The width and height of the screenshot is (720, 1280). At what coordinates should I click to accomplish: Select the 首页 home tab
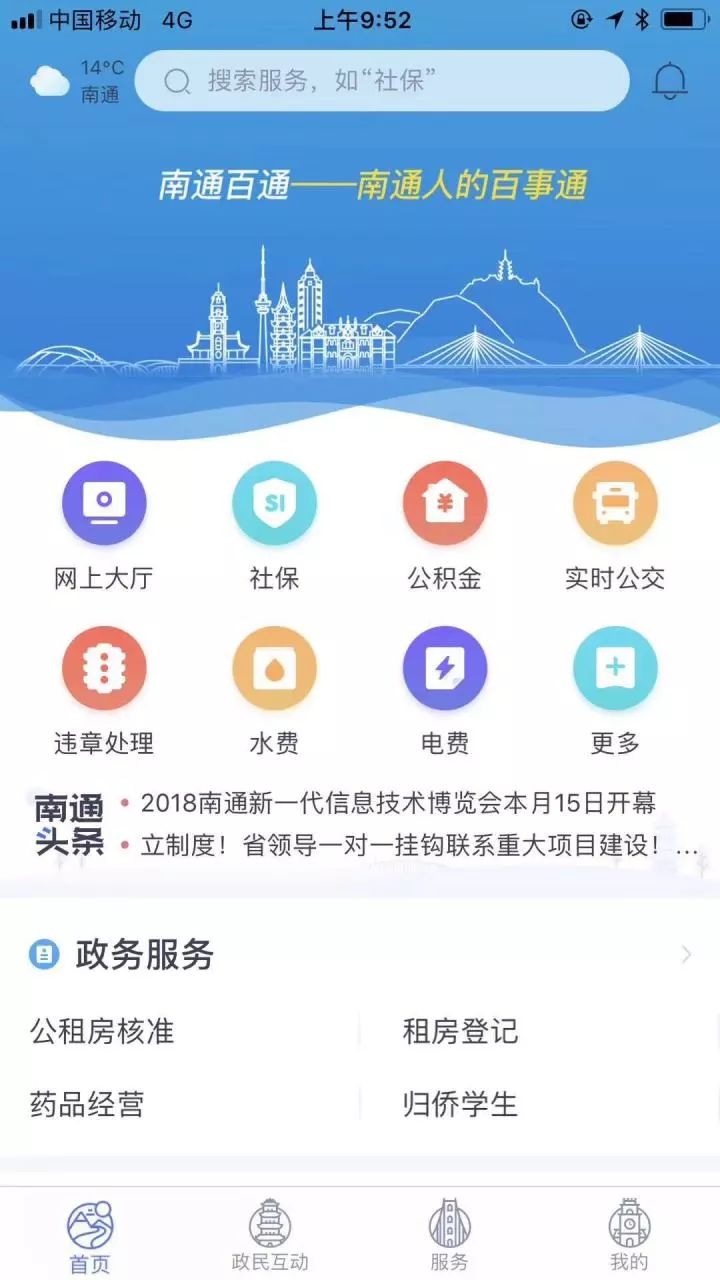88,1230
